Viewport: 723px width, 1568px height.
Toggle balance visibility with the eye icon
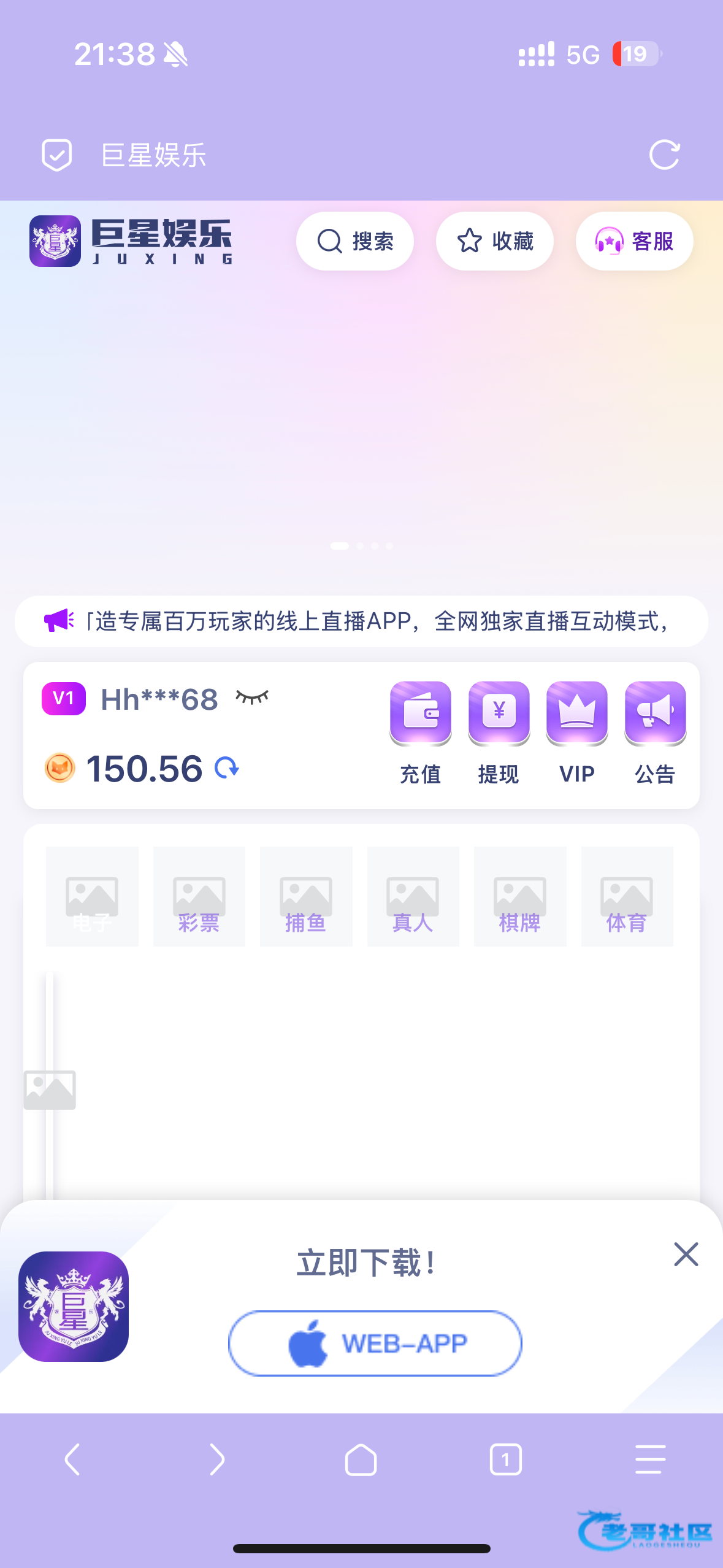click(252, 698)
